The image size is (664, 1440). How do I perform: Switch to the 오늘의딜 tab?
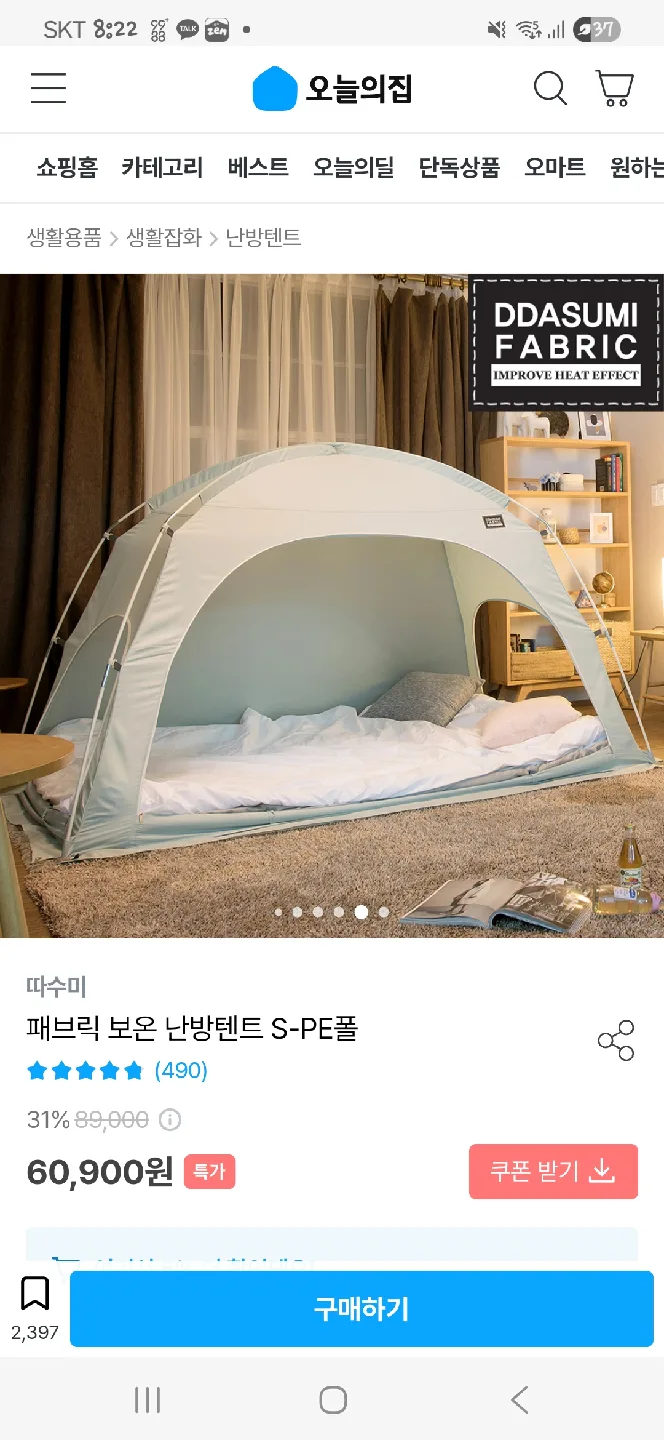[x=353, y=167]
